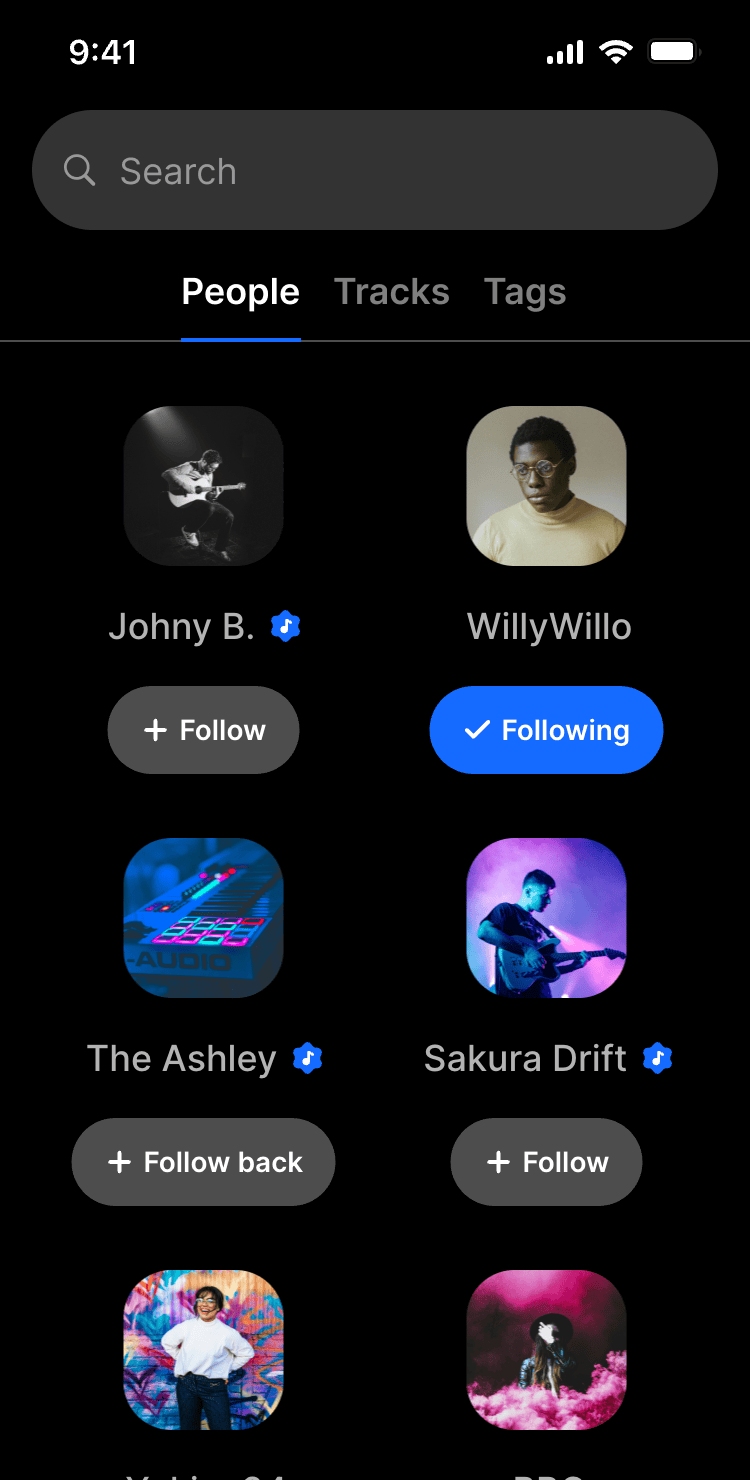Tap the Search field
The image size is (750, 1480).
pos(375,171)
